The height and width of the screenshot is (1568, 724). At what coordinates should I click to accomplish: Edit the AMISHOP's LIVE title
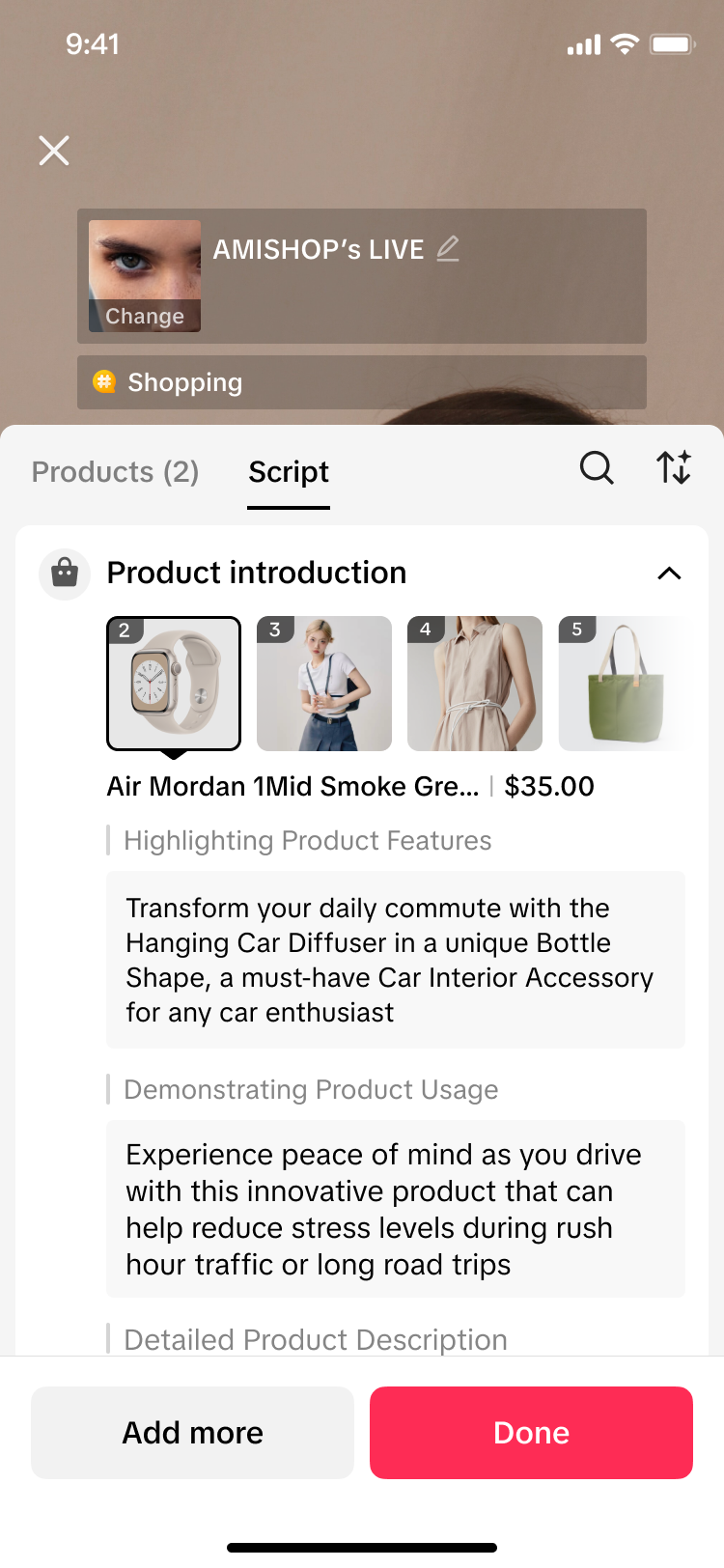448,249
